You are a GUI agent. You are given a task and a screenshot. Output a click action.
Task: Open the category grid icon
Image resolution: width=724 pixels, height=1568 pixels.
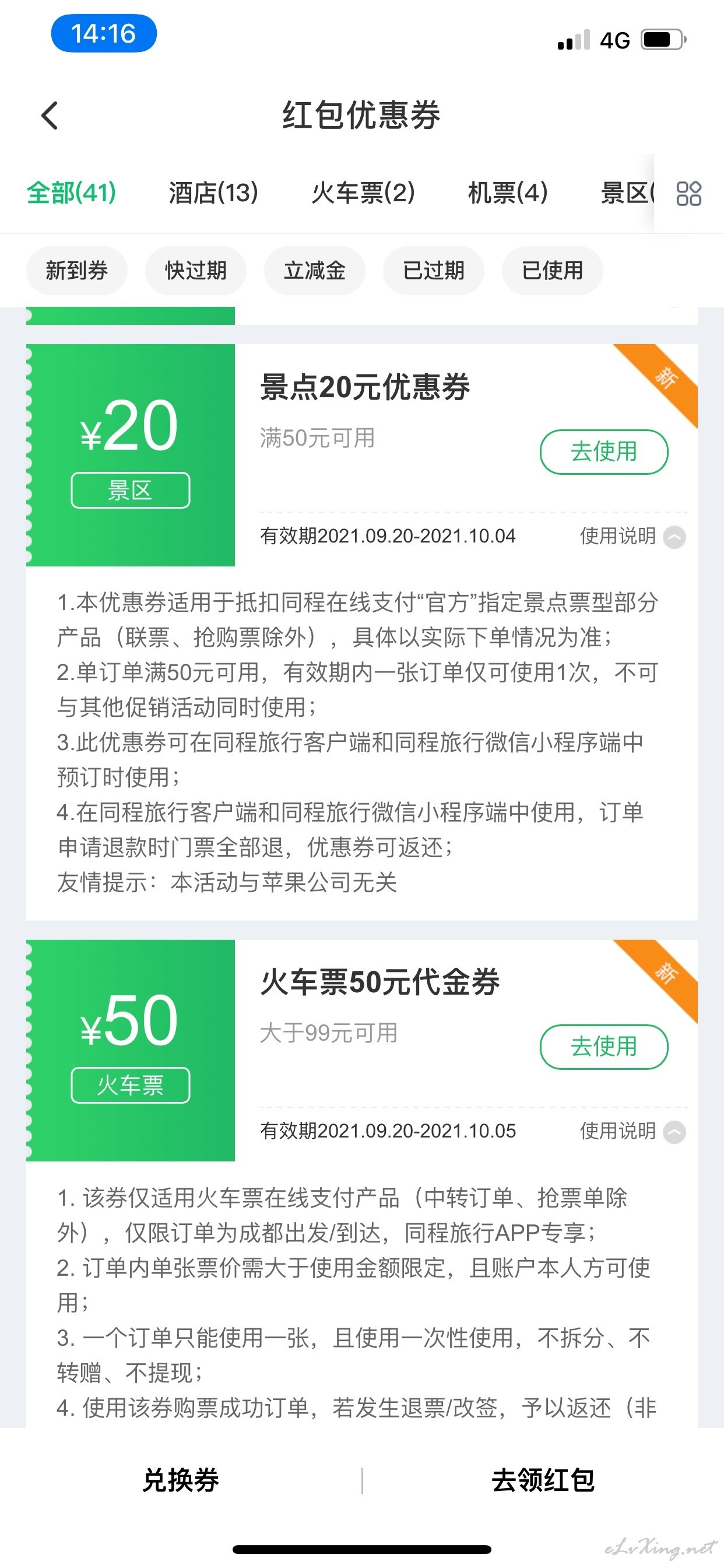[688, 194]
